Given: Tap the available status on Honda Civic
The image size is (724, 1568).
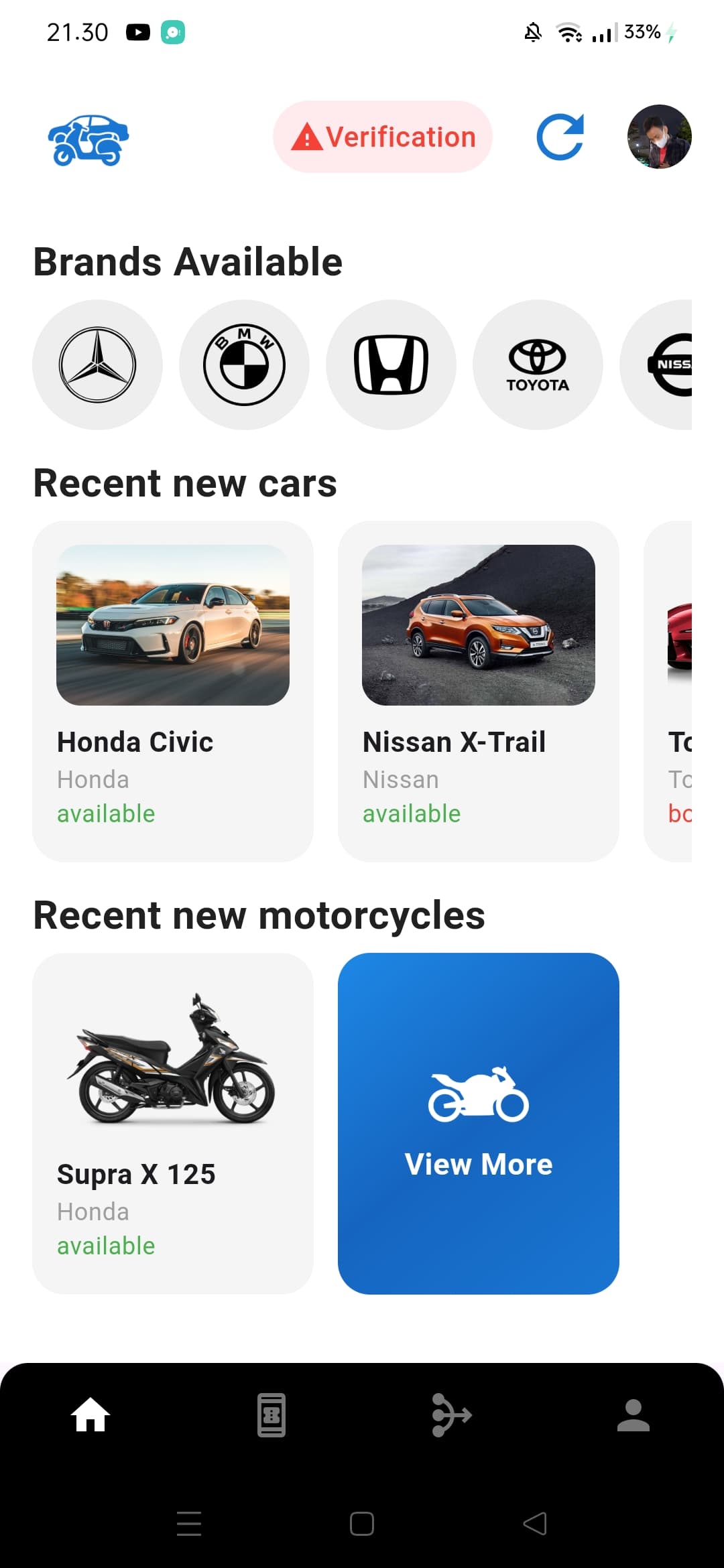Looking at the screenshot, I should (x=105, y=813).
